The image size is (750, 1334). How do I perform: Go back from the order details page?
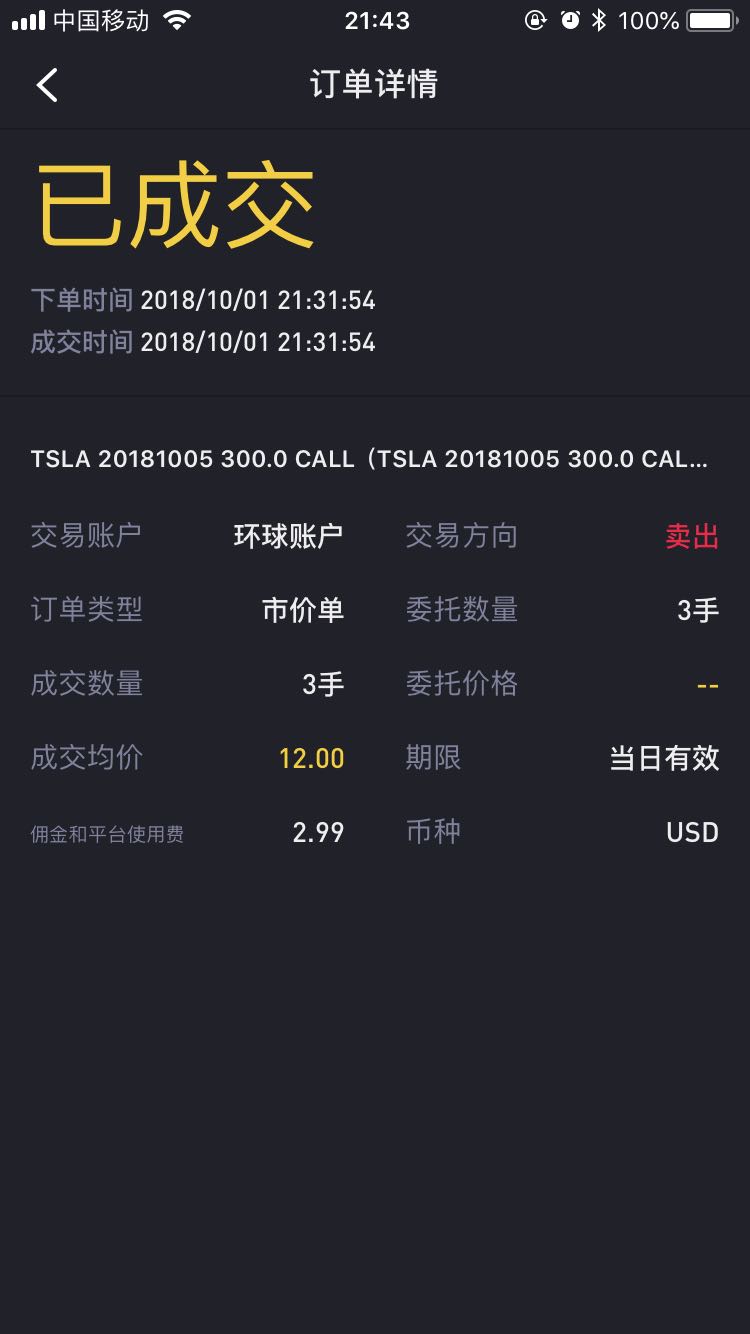click(47, 85)
